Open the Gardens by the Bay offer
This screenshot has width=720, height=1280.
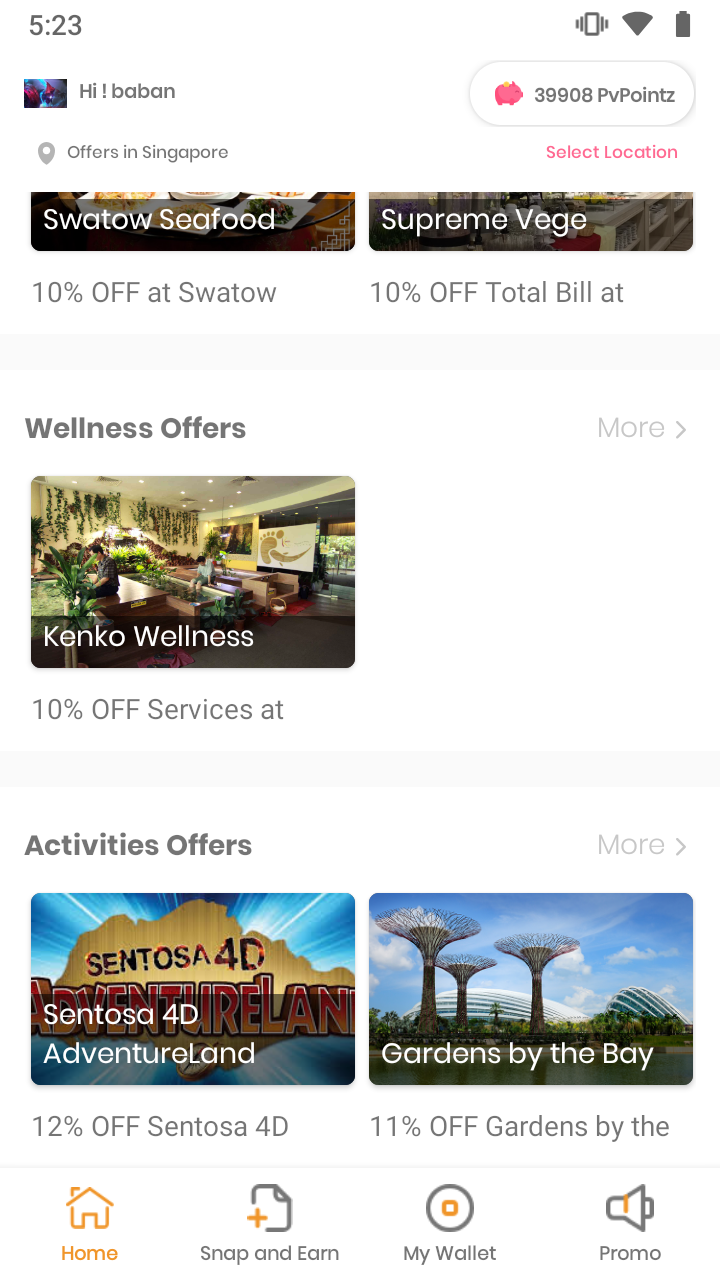[x=531, y=989]
